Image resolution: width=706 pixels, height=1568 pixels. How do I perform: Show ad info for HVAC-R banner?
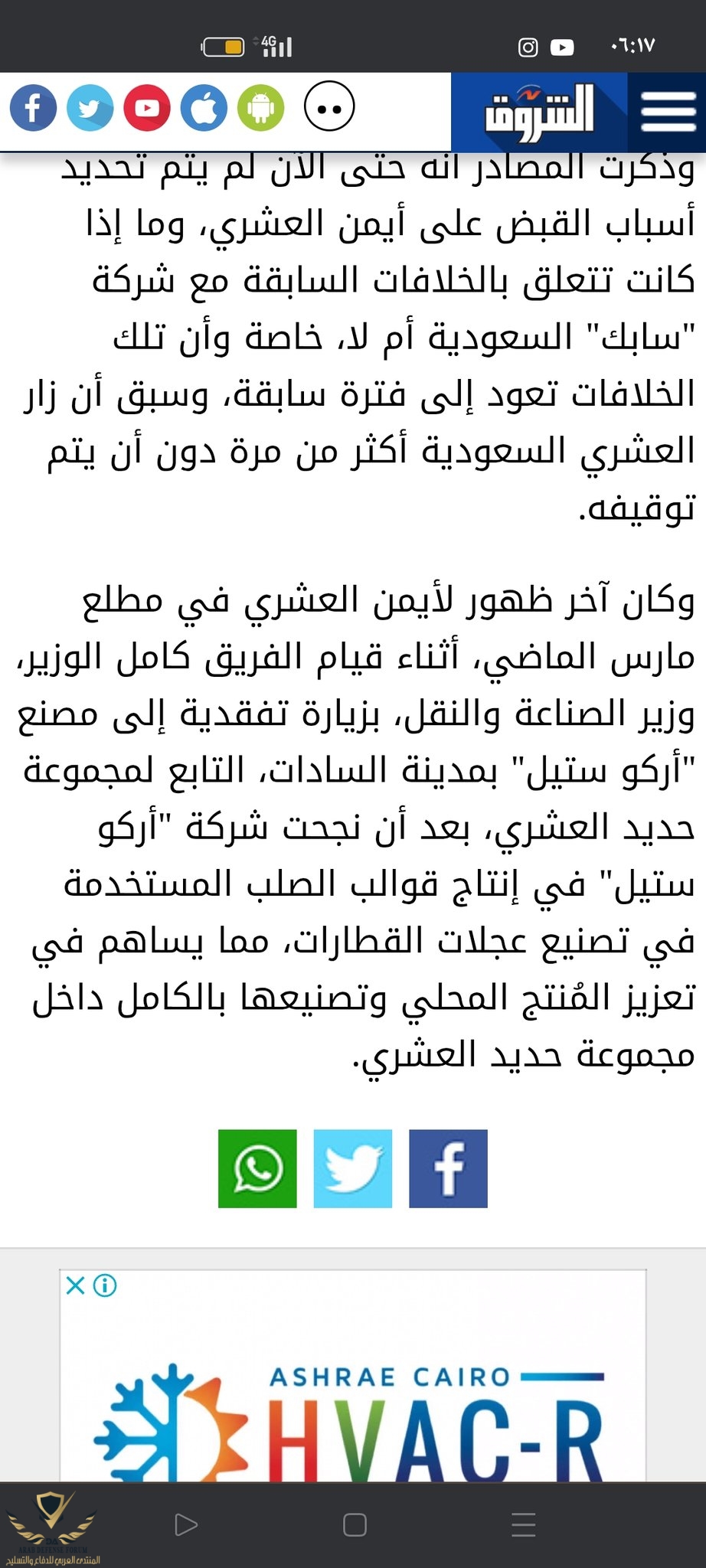(x=105, y=1285)
